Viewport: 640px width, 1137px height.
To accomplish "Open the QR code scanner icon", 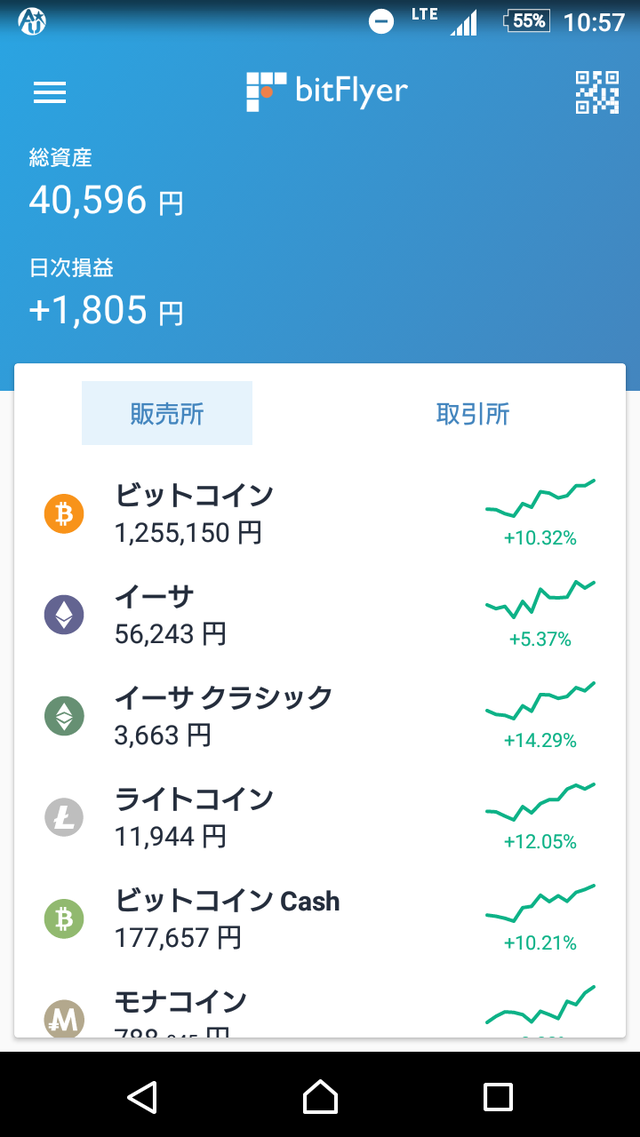I will tap(597, 92).
